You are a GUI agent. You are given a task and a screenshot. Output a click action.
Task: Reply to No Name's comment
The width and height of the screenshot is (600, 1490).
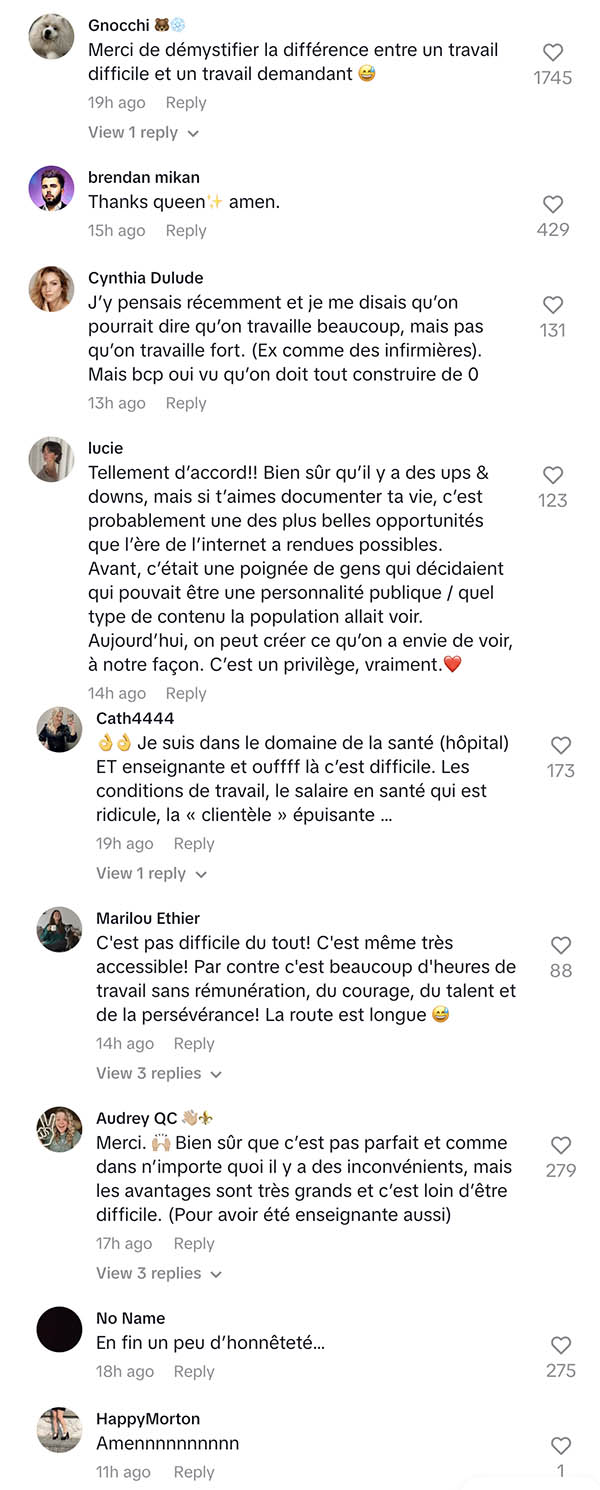click(194, 1371)
